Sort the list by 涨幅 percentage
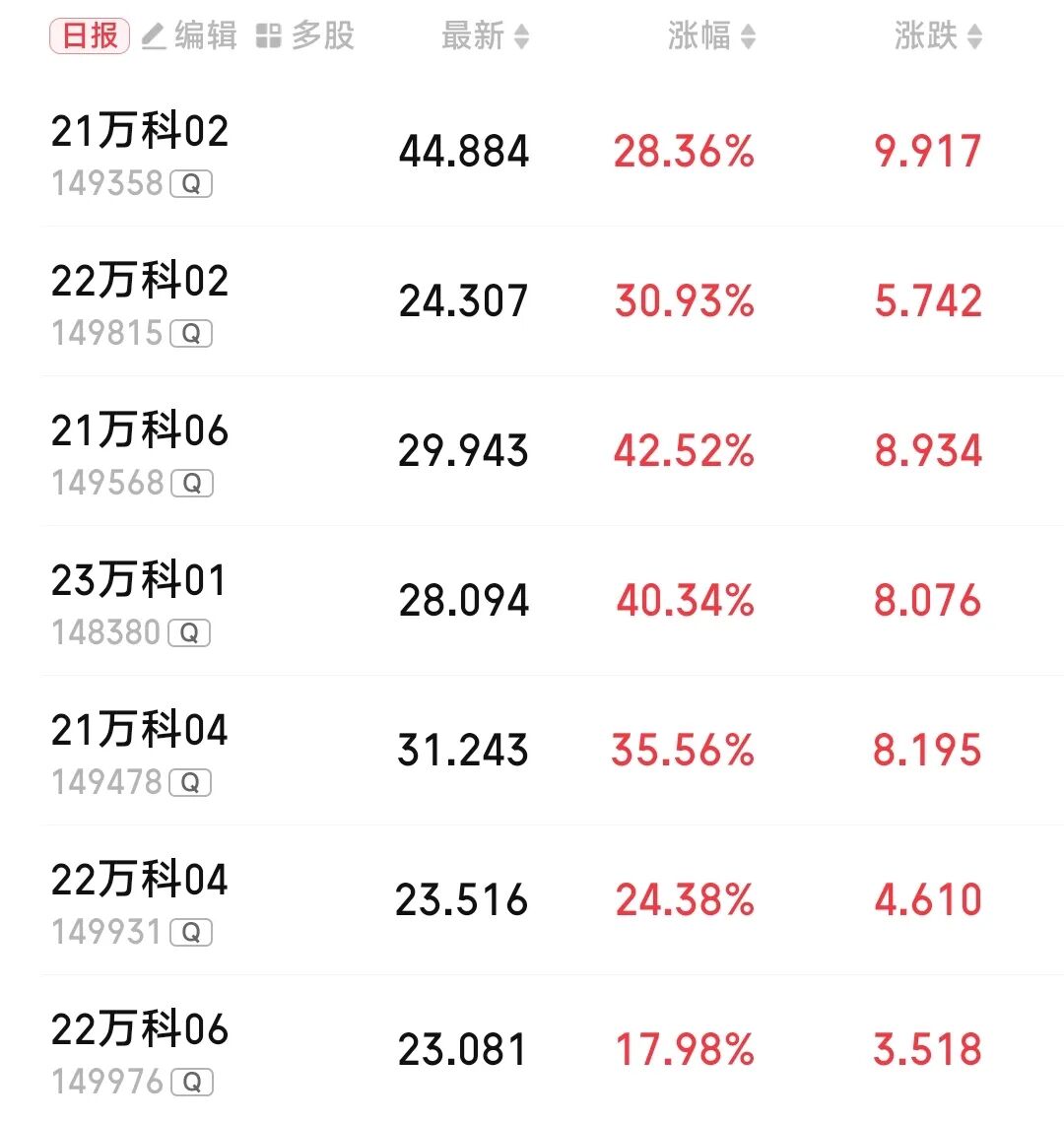Screen dimensions: 1064x1121 point(711,36)
